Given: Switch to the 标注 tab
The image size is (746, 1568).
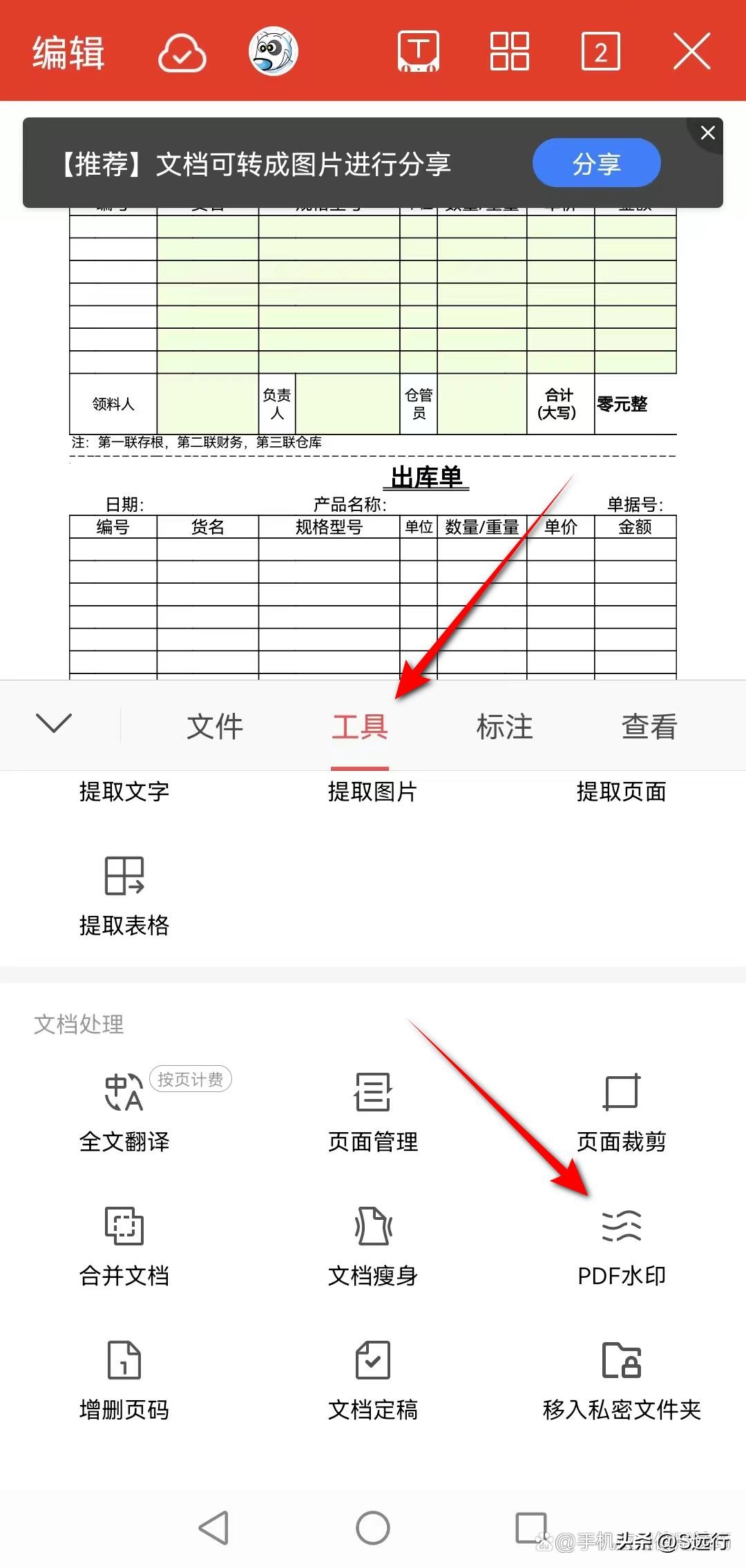Looking at the screenshot, I should coord(505,727).
